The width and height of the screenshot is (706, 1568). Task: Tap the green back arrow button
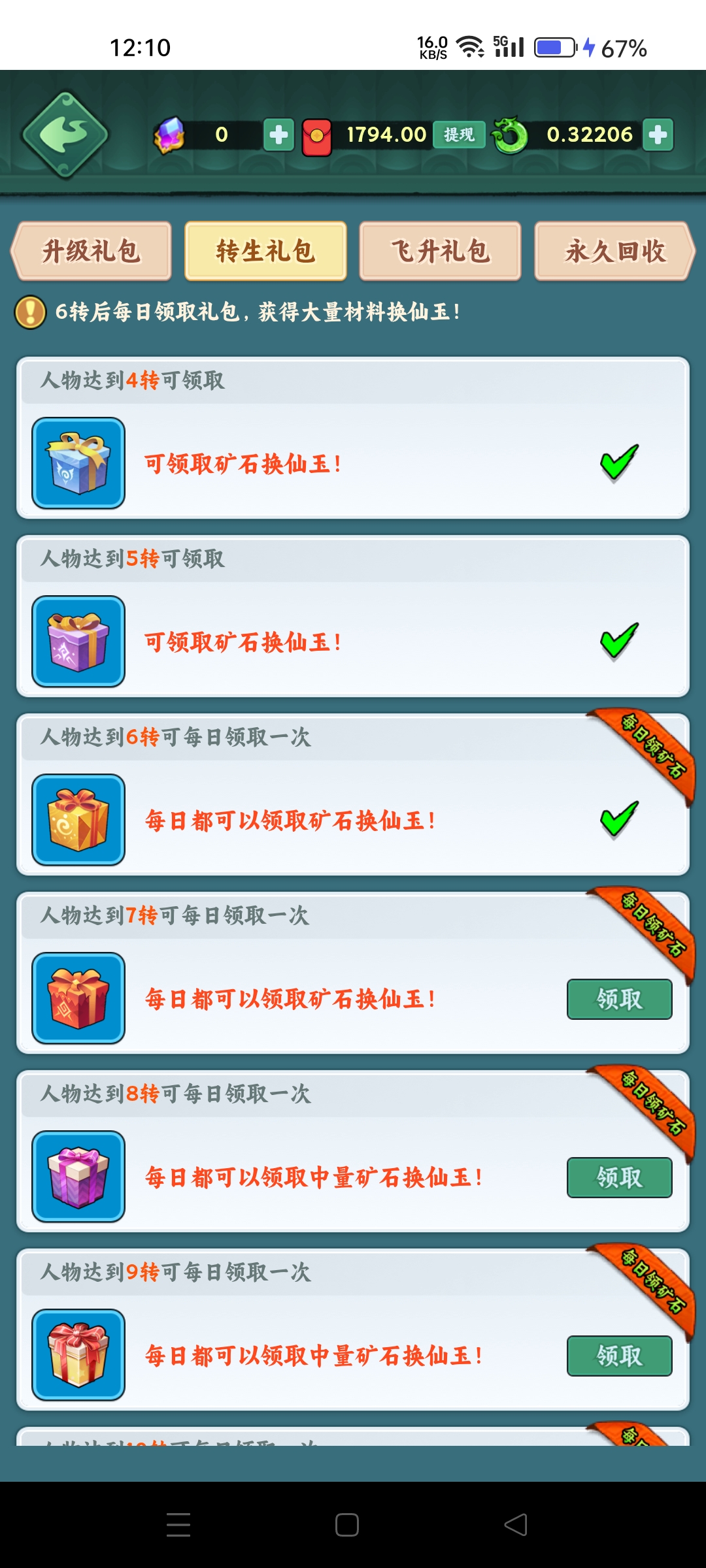pos(65,135)
